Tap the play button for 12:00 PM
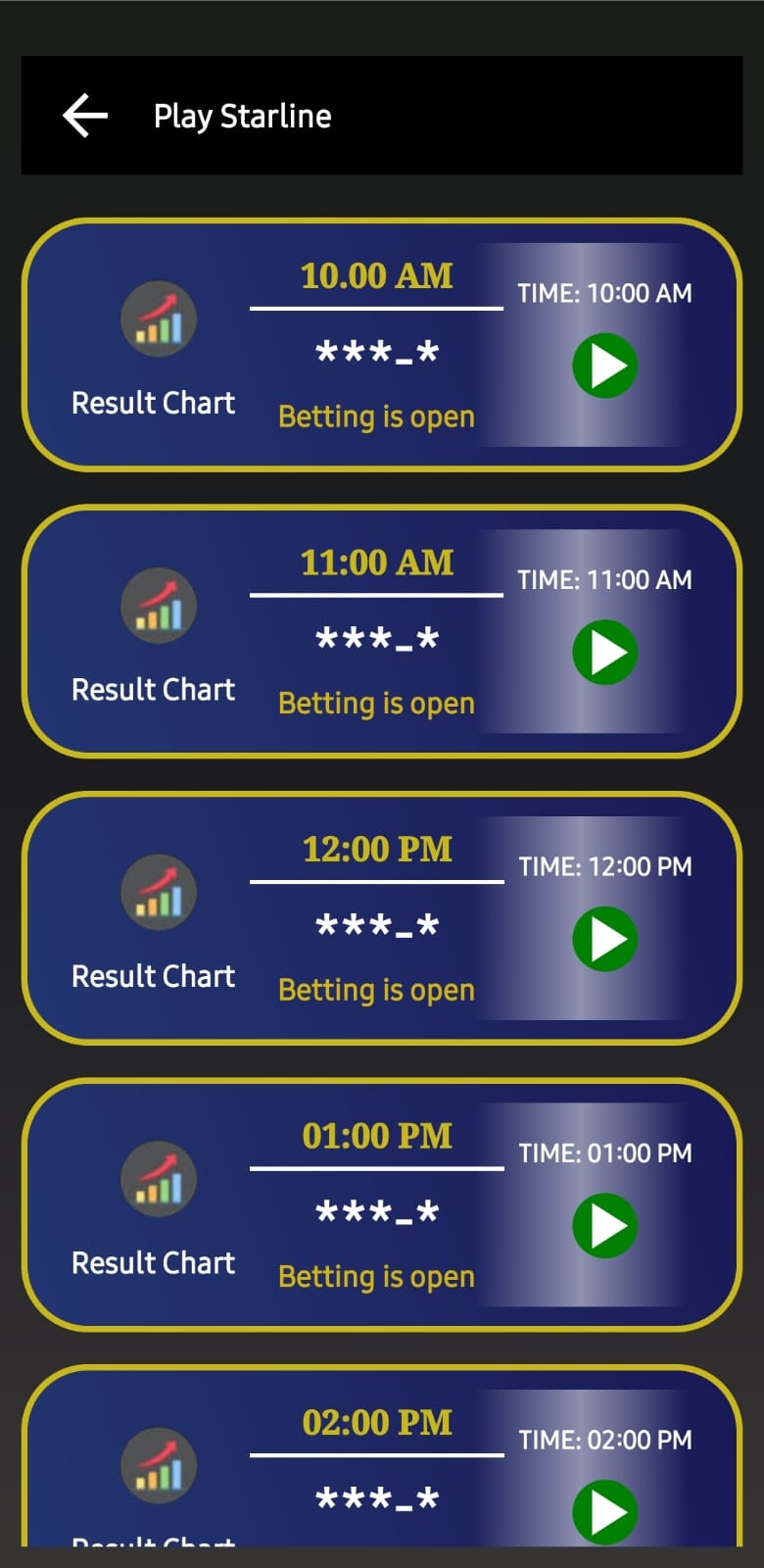Screen dimensions: 764x1568 [605, 940]
